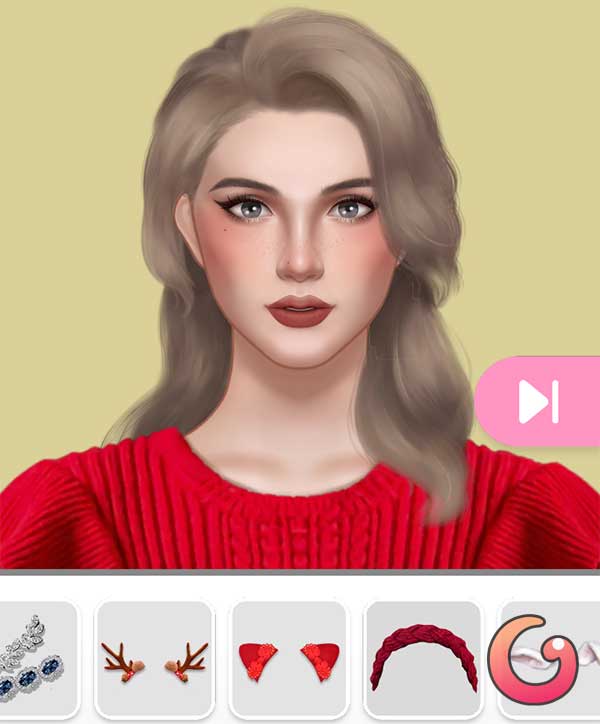Select the blue gem silver hair clip
This screenshot has height=724, width=600.
(x=36, y=659)
